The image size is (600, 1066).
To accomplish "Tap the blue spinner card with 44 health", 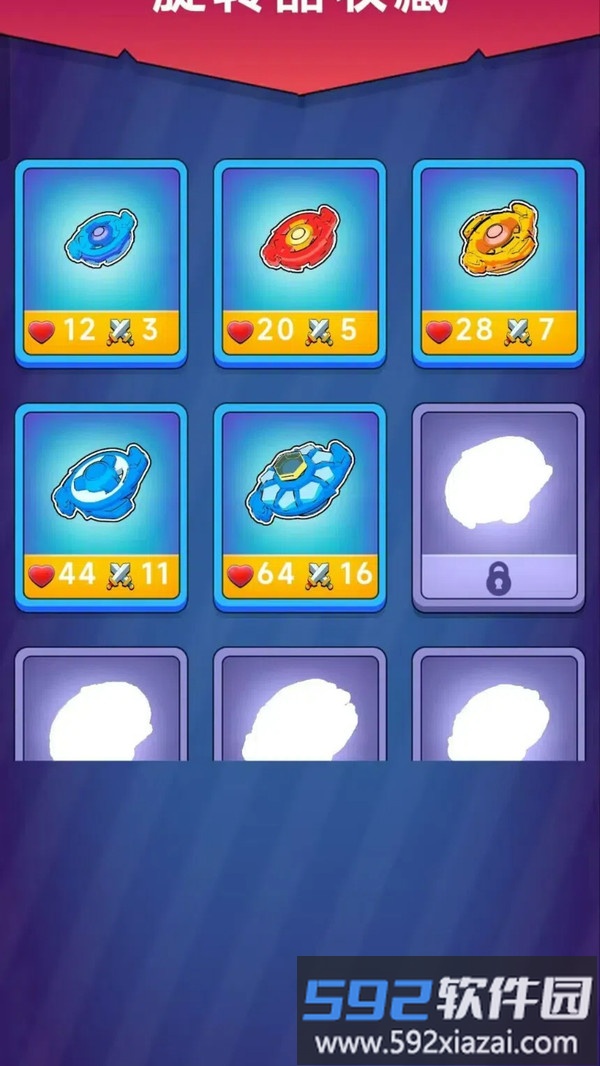I will [101, 506].
